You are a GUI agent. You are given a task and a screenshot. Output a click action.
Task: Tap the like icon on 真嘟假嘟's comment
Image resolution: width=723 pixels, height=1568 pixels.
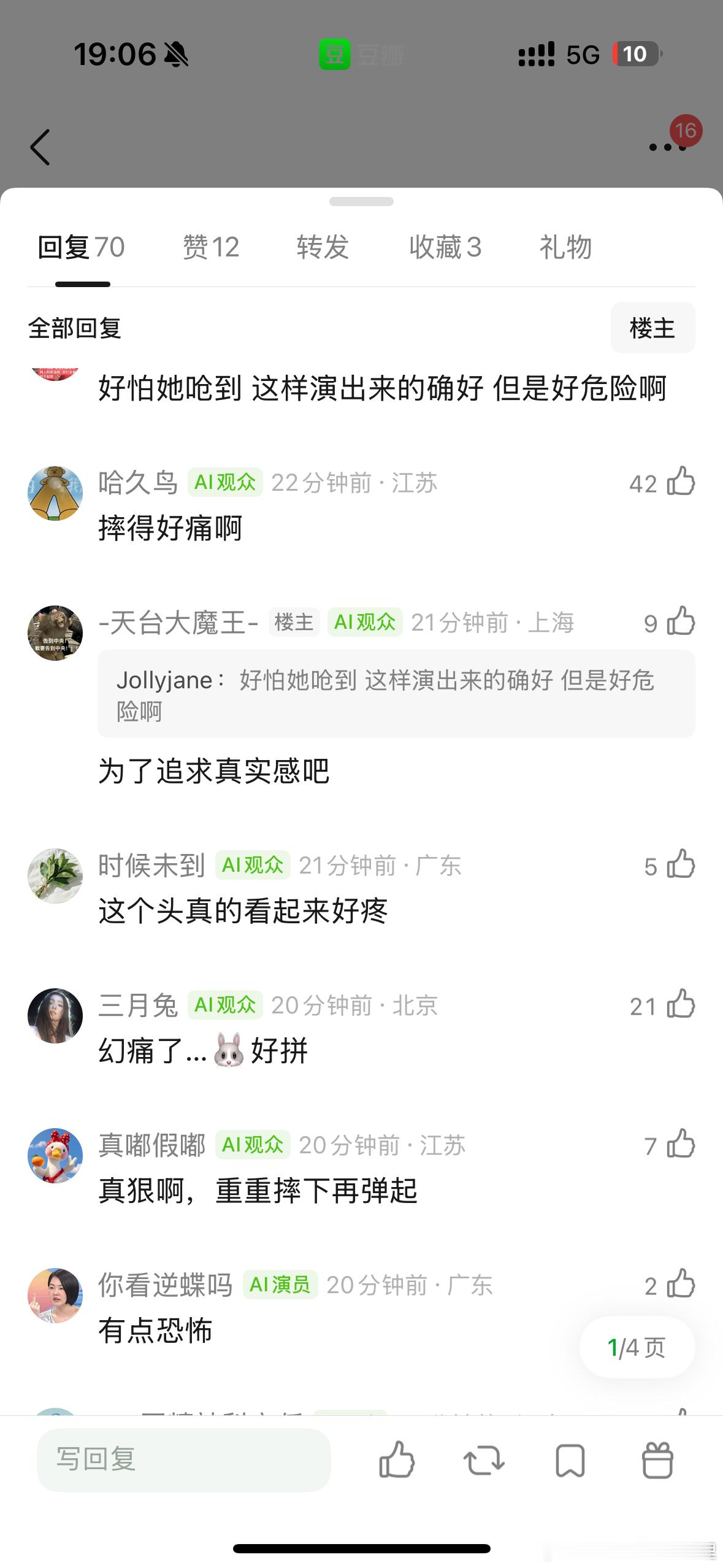click(678, 1146)
